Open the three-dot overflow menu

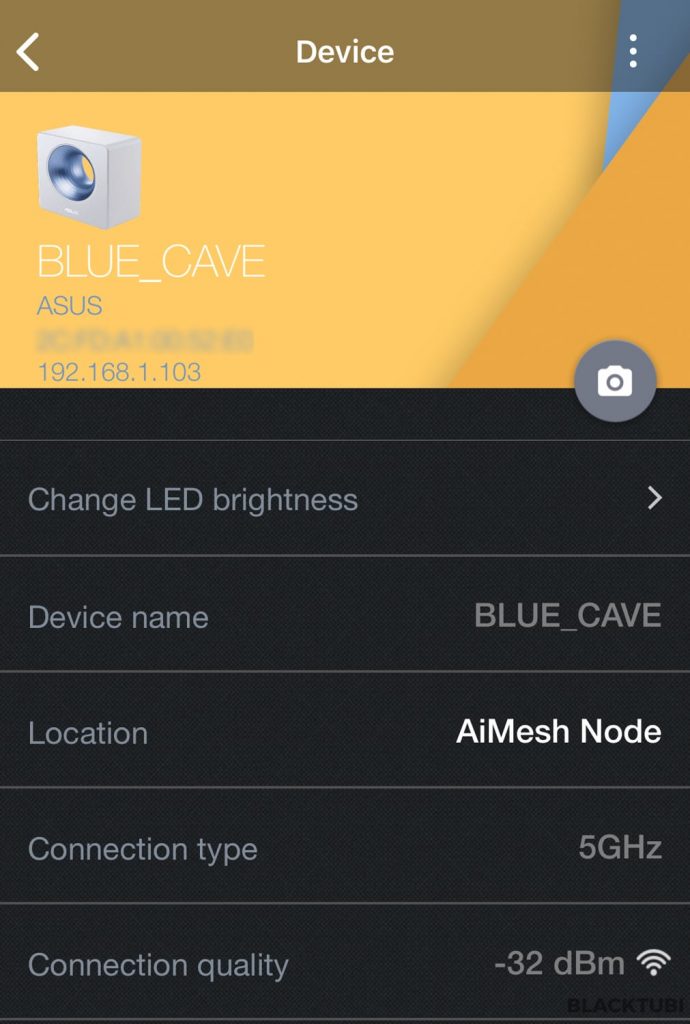pyautogui.click(x=633, y=51)
